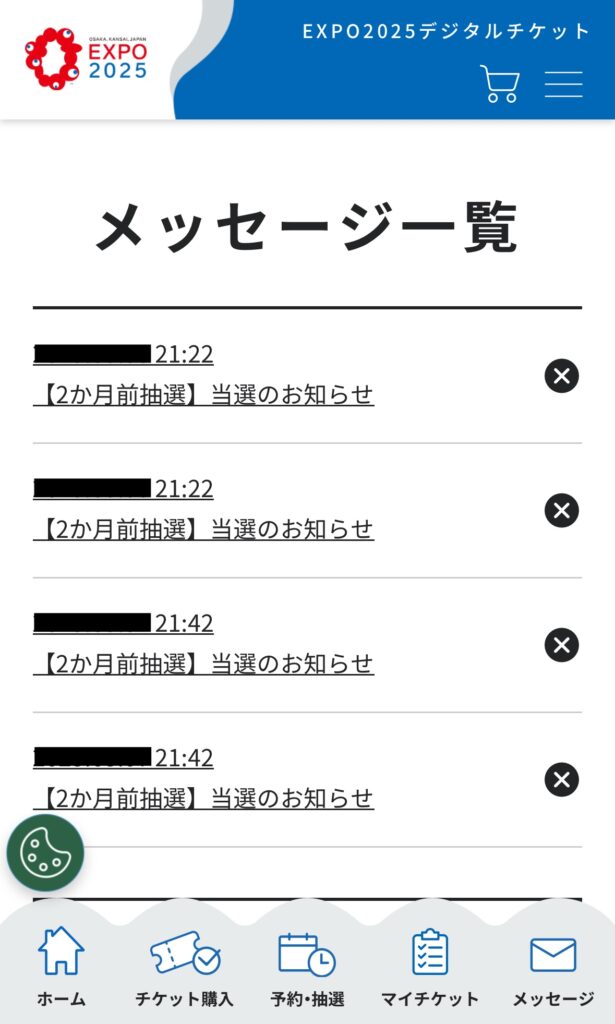The height and width of the screenshot is (1024, 615).
Task: Open the cookie settings button
Action: (45, 852)
